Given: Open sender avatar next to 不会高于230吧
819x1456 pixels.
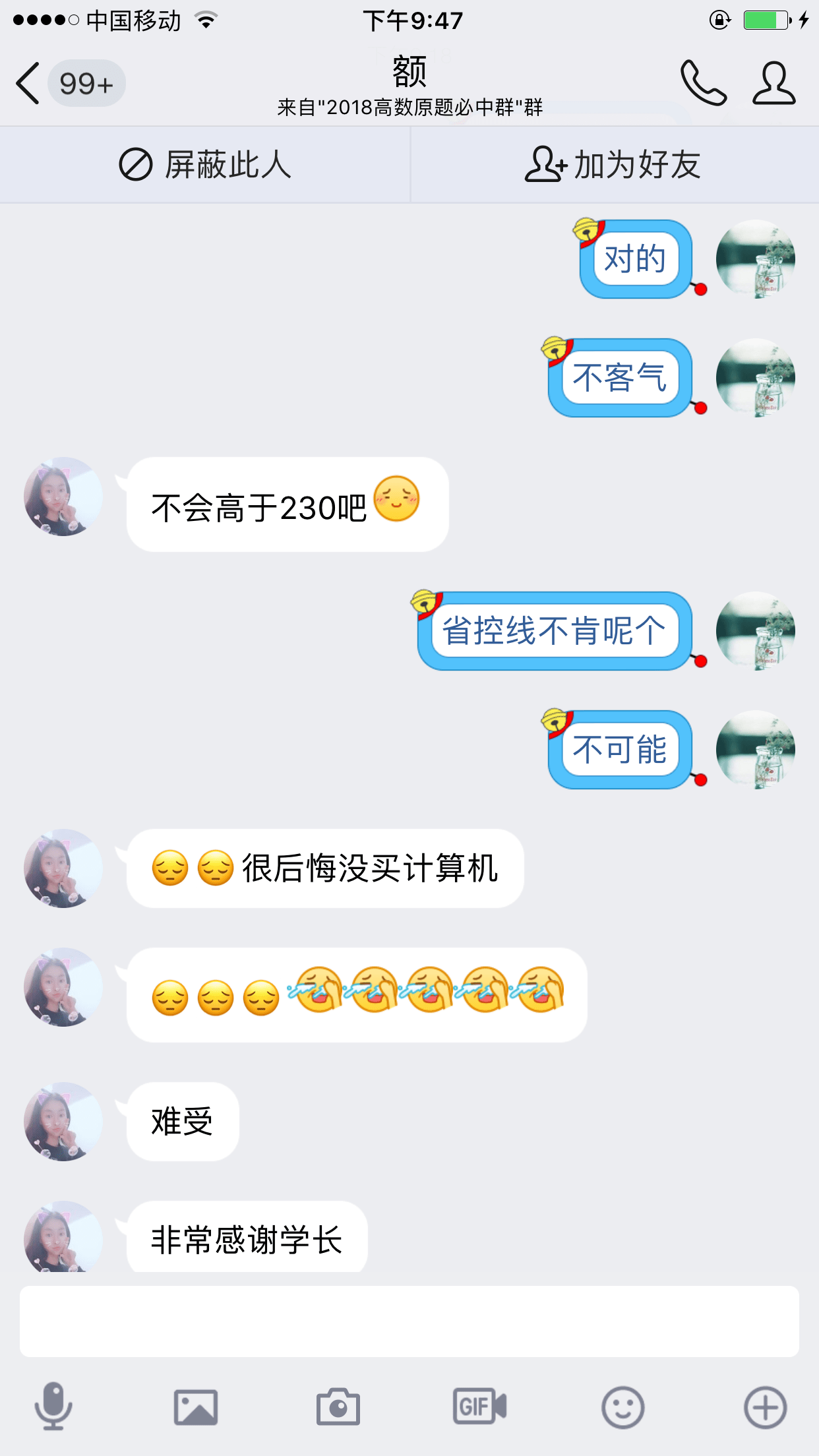Looking at the screenshot, I should click(x=63, y=497).
